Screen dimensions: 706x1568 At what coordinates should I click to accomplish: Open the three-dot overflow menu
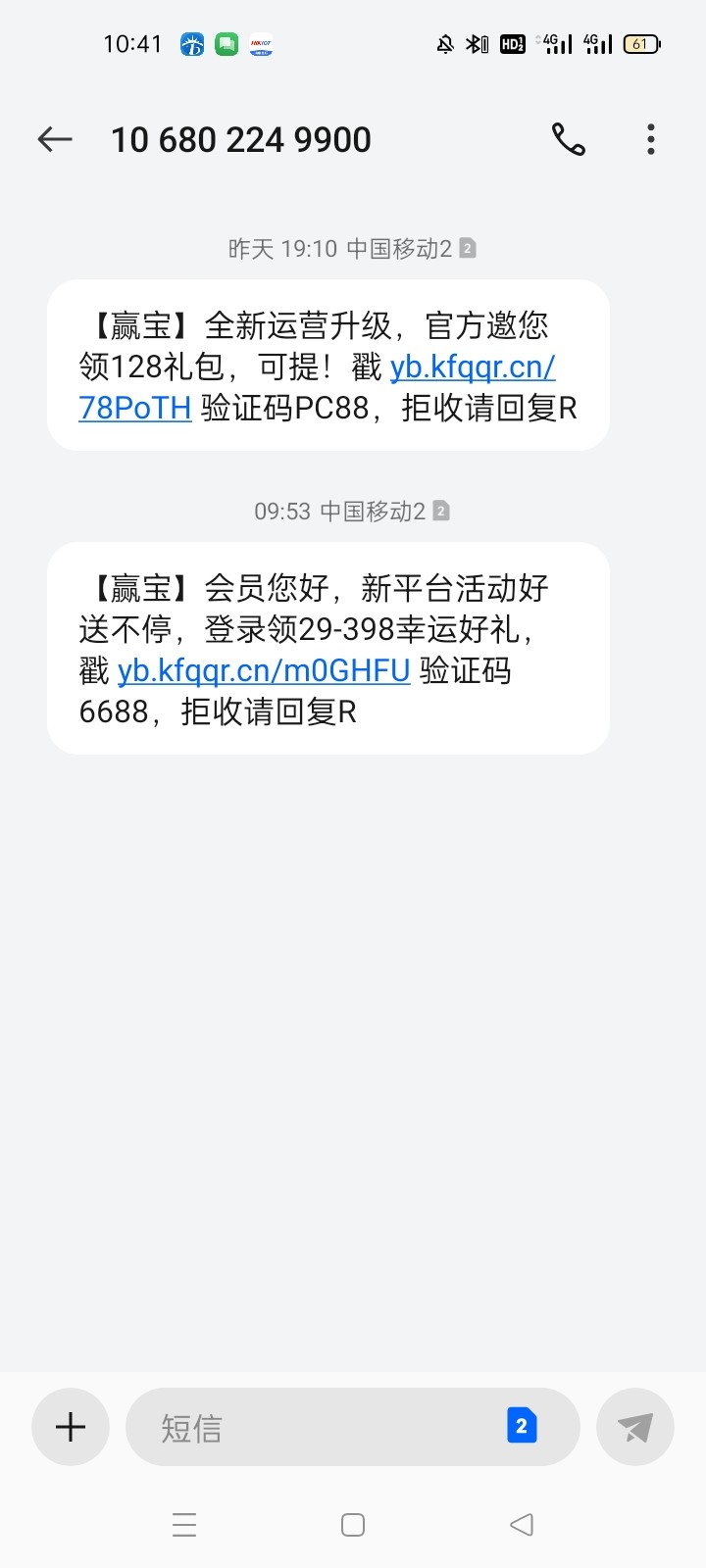click(x=651, y=140)
